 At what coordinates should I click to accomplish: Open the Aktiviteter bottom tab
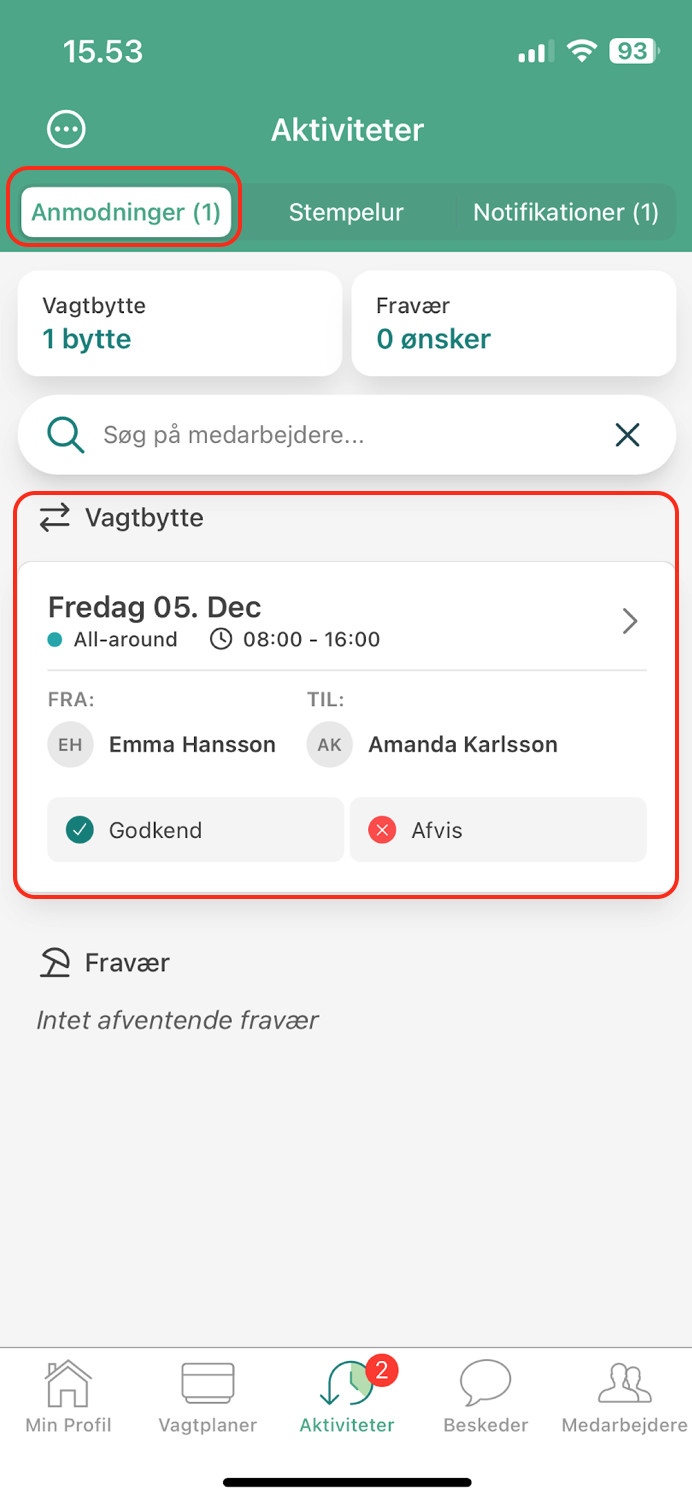[x=347, y=1397]
